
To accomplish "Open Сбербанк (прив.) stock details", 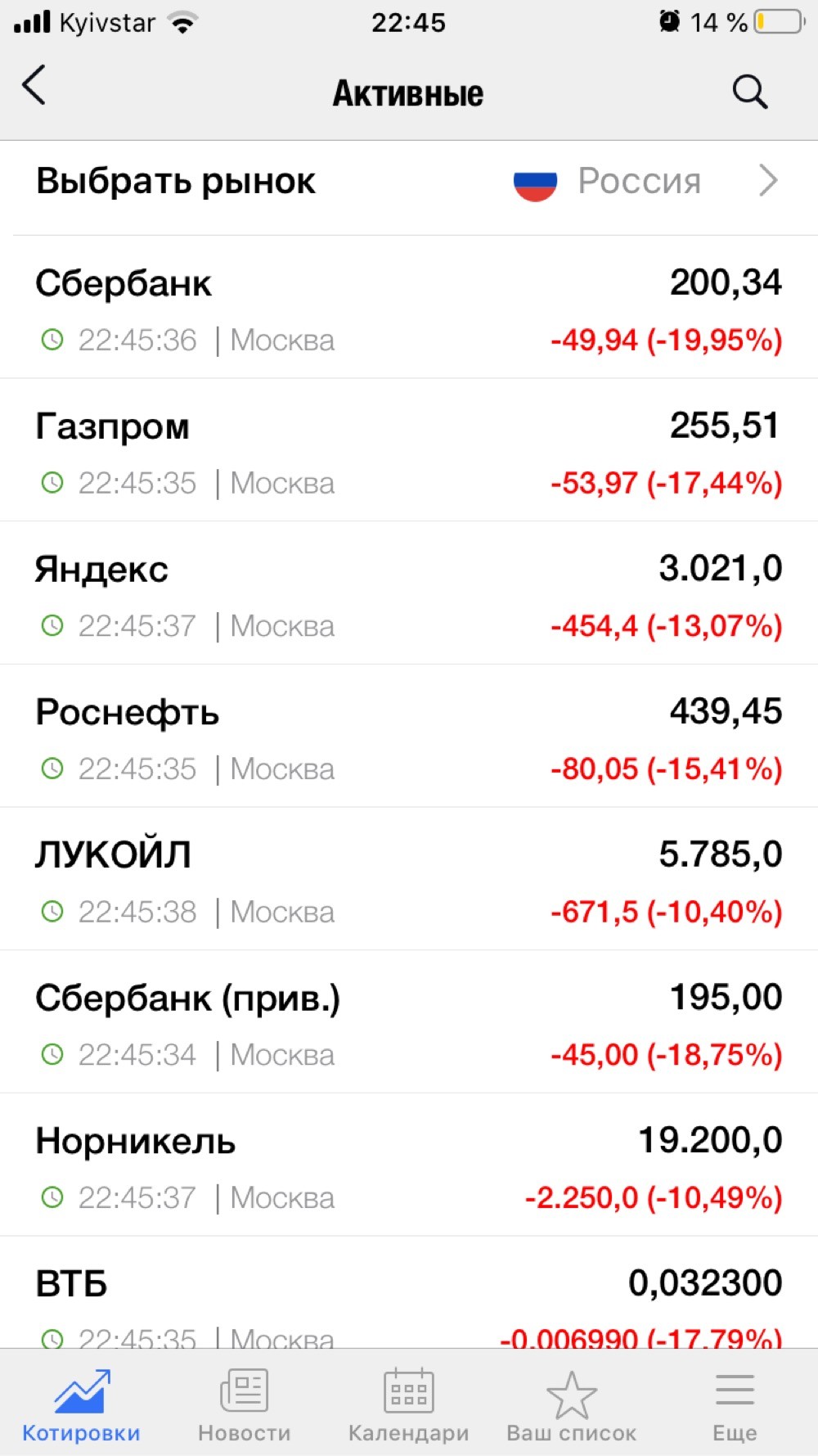I will [x=409, y=1021].
